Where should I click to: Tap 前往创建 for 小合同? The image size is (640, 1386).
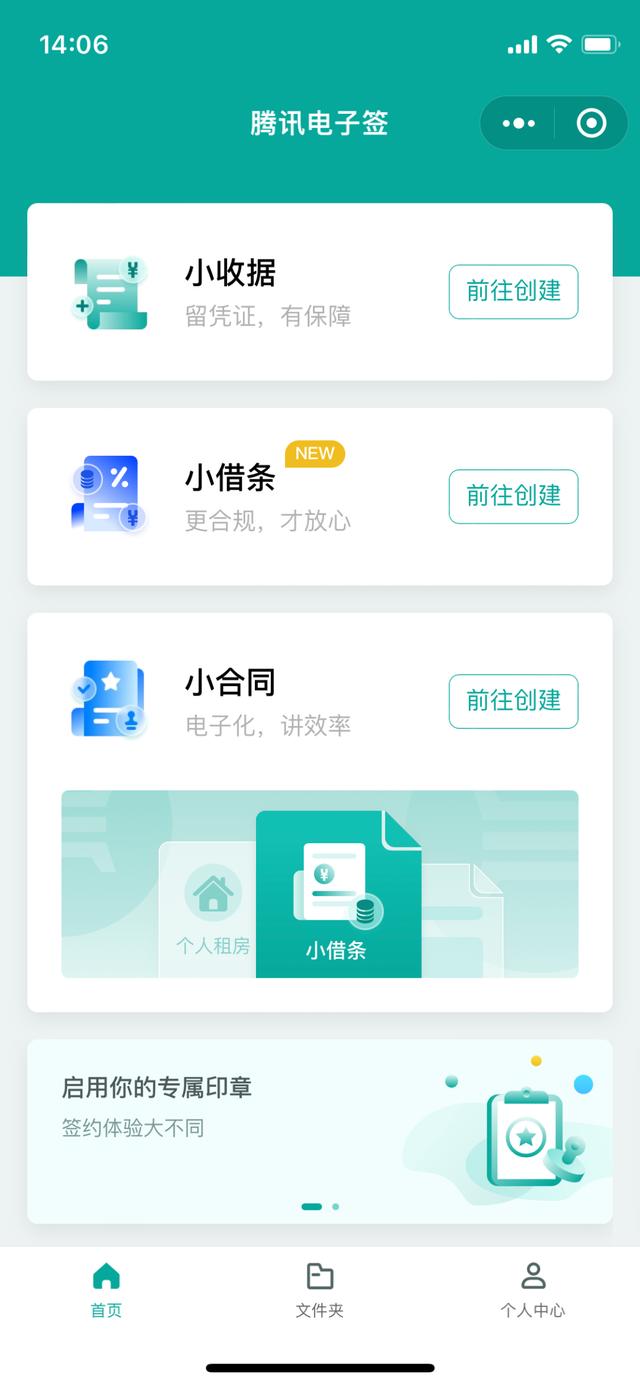(513, 701)
